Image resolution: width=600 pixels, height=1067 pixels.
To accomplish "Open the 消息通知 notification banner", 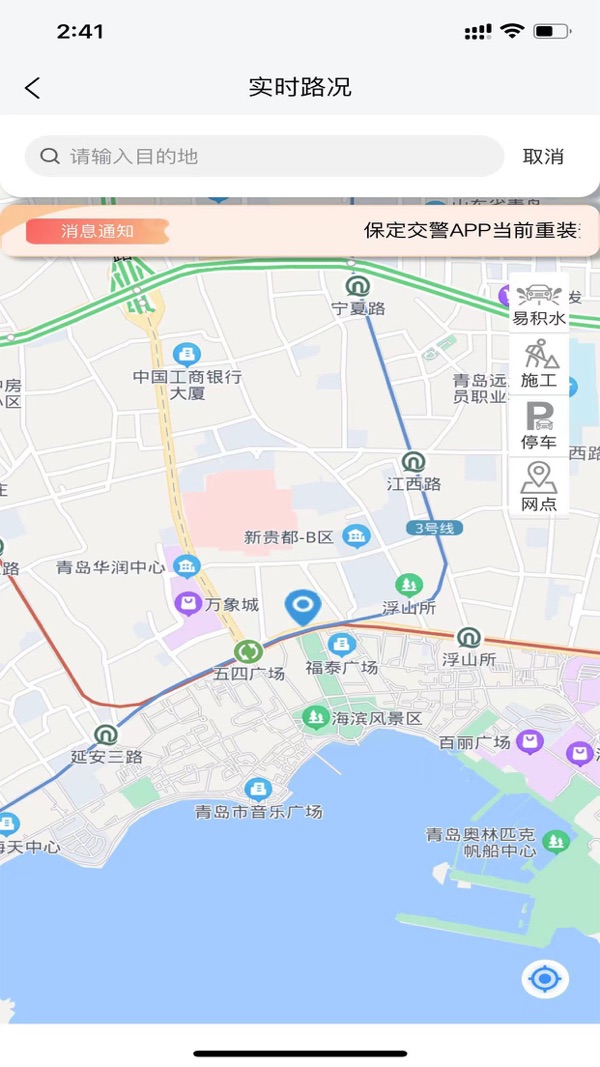I will (x=300, y=231).
